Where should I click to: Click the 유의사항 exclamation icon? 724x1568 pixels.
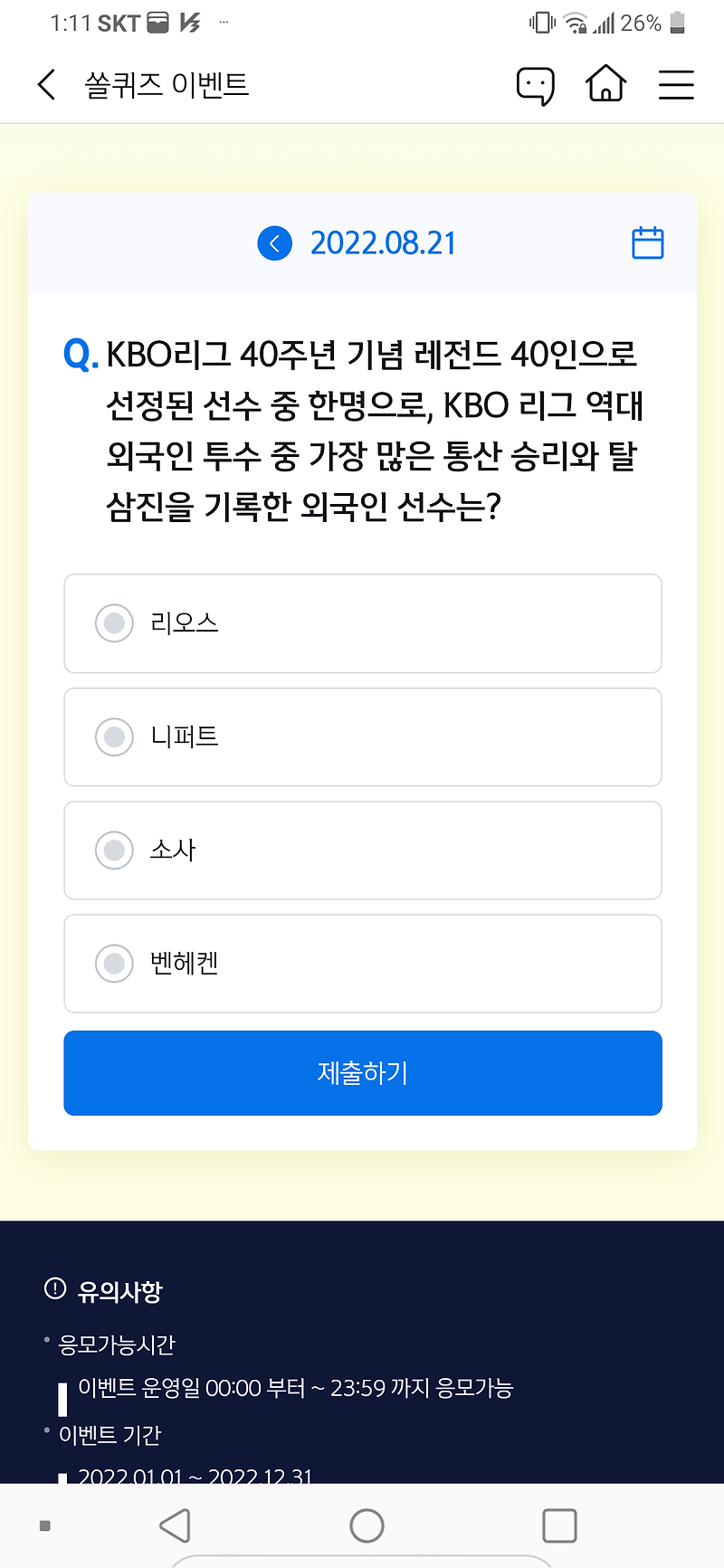[x=56, y=1290]
